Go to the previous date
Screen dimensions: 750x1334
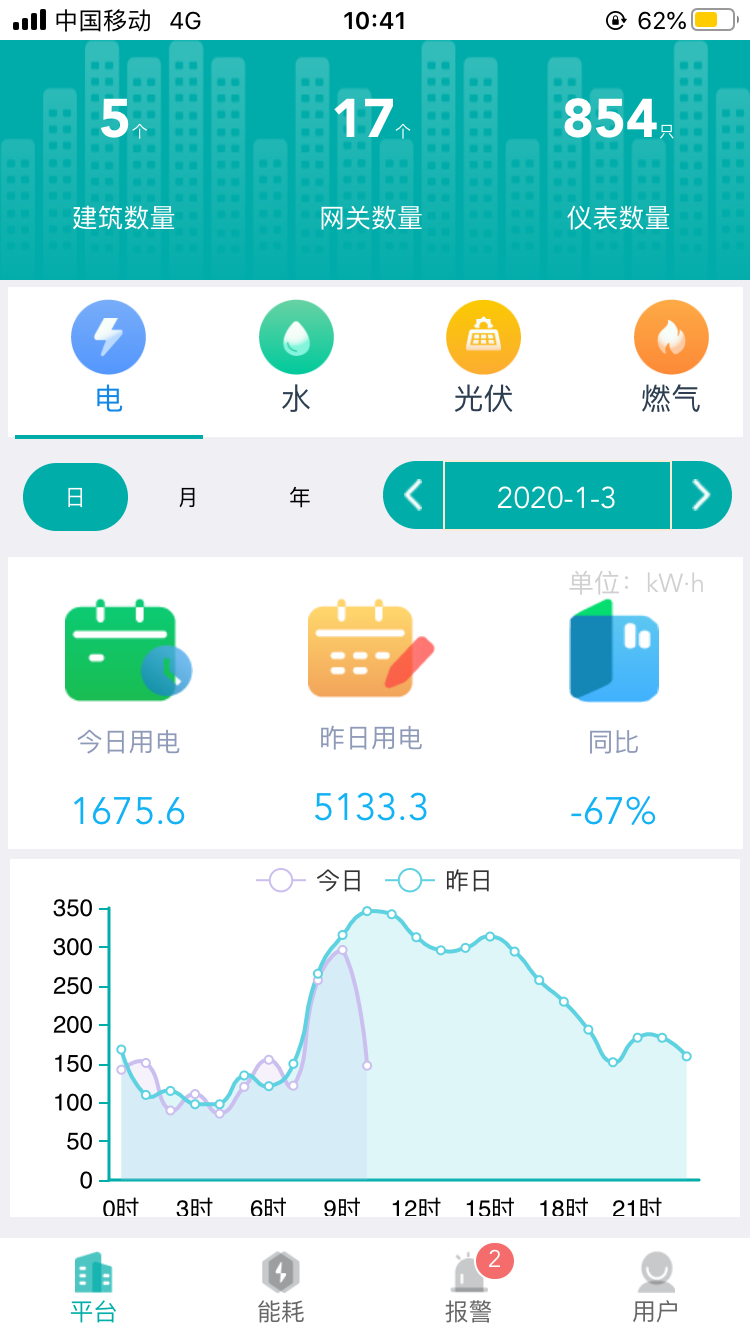(x=414, y=495)
